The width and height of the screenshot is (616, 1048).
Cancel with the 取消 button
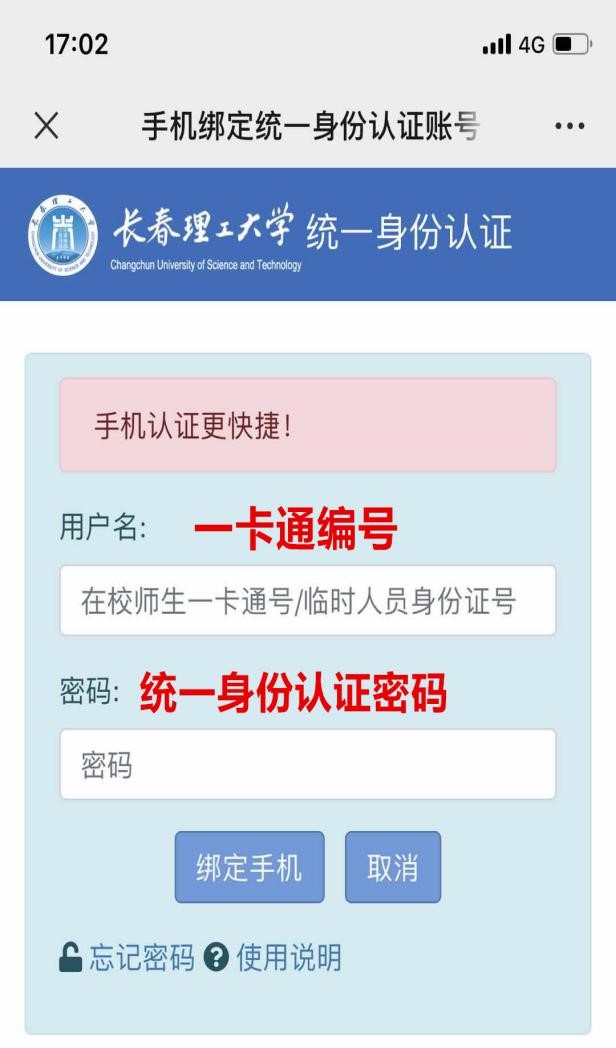393,868
